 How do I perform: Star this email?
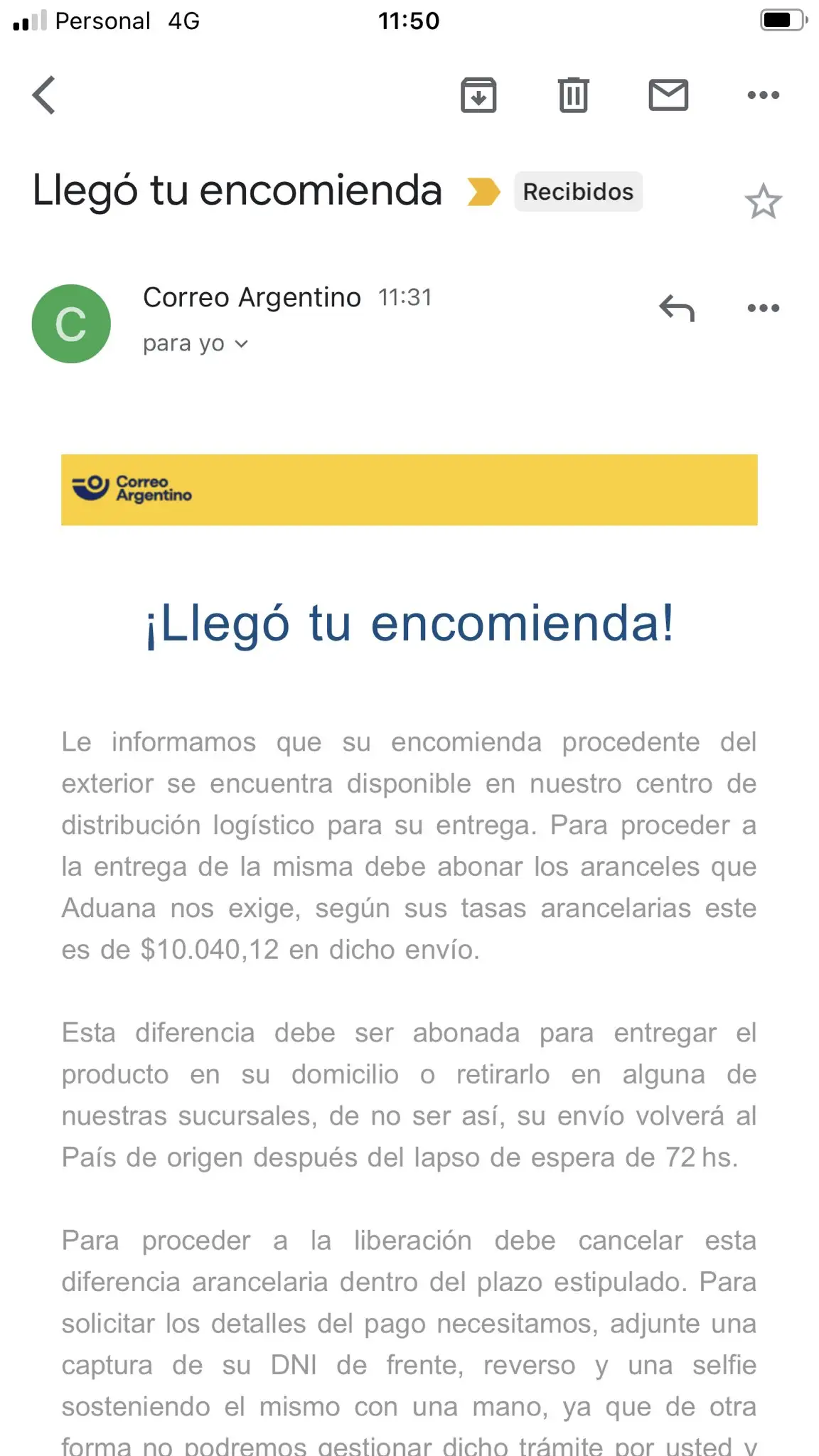[x=763, y=202]
